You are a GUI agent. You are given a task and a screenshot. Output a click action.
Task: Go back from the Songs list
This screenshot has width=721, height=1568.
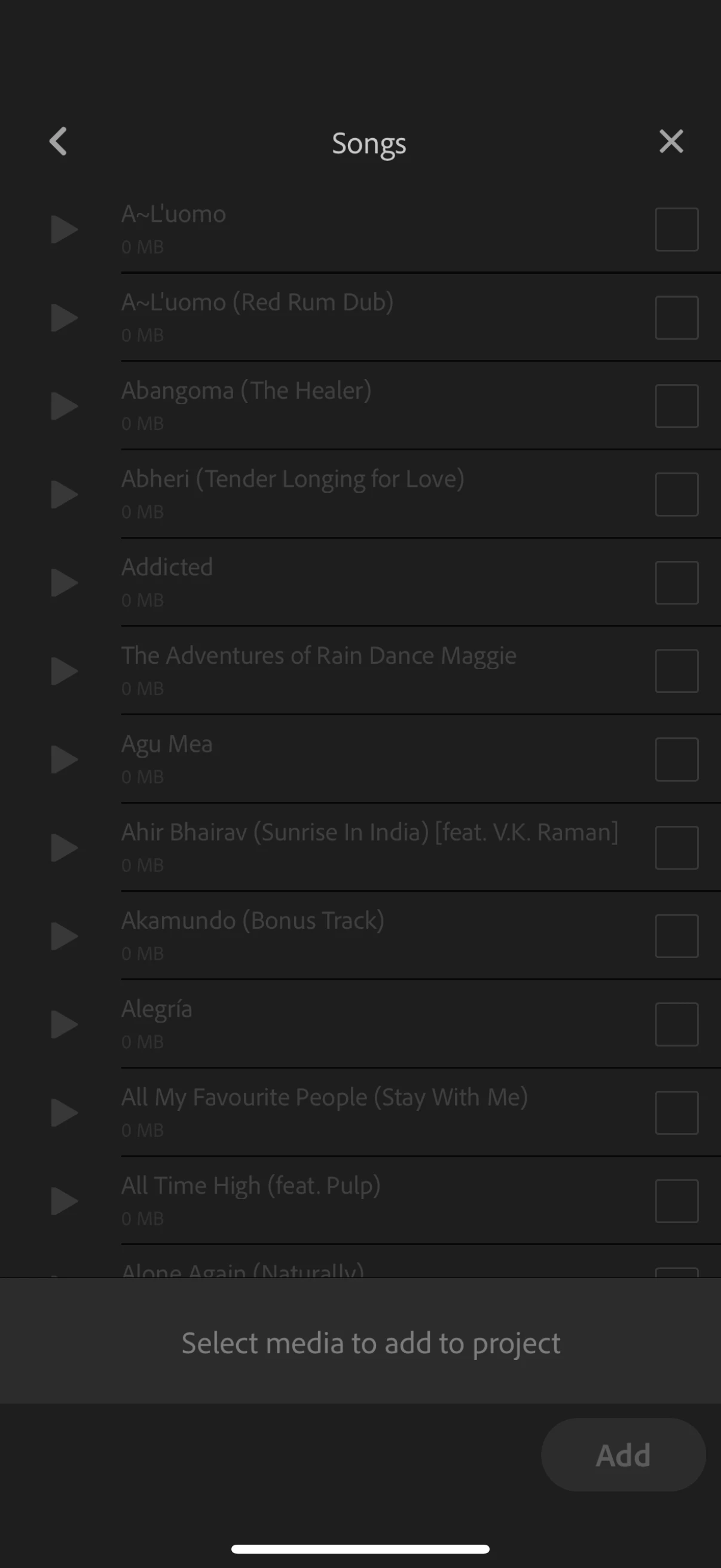(x=58, y=142)
